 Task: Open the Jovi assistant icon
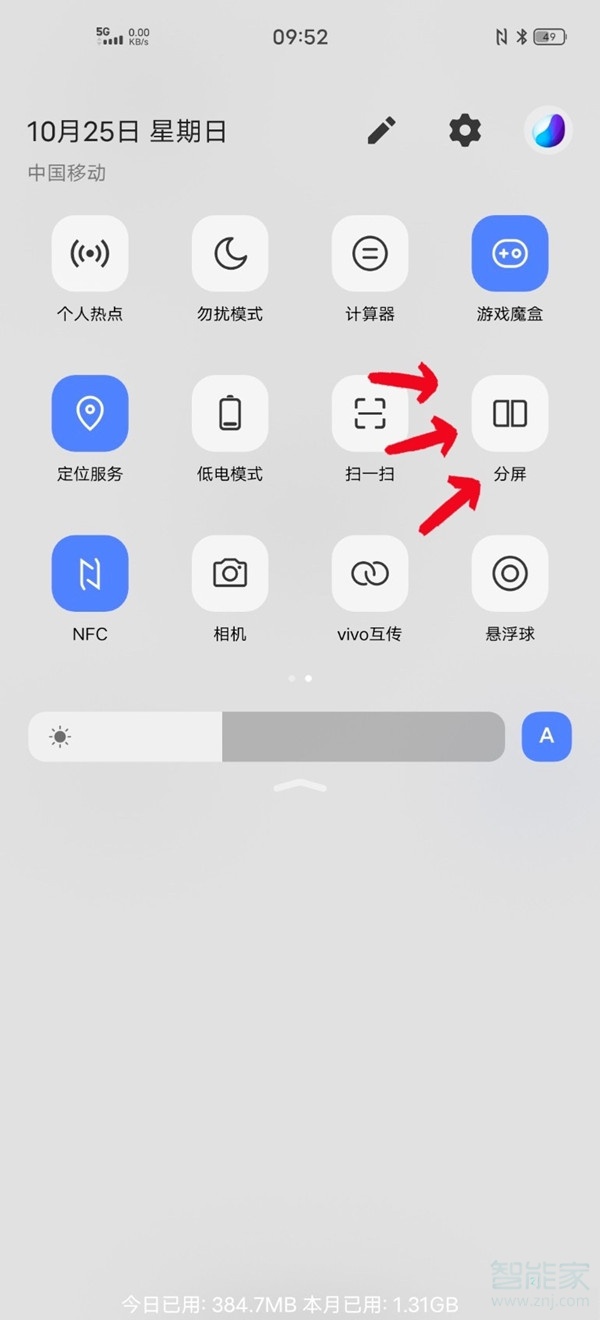[x=548, y=131]
